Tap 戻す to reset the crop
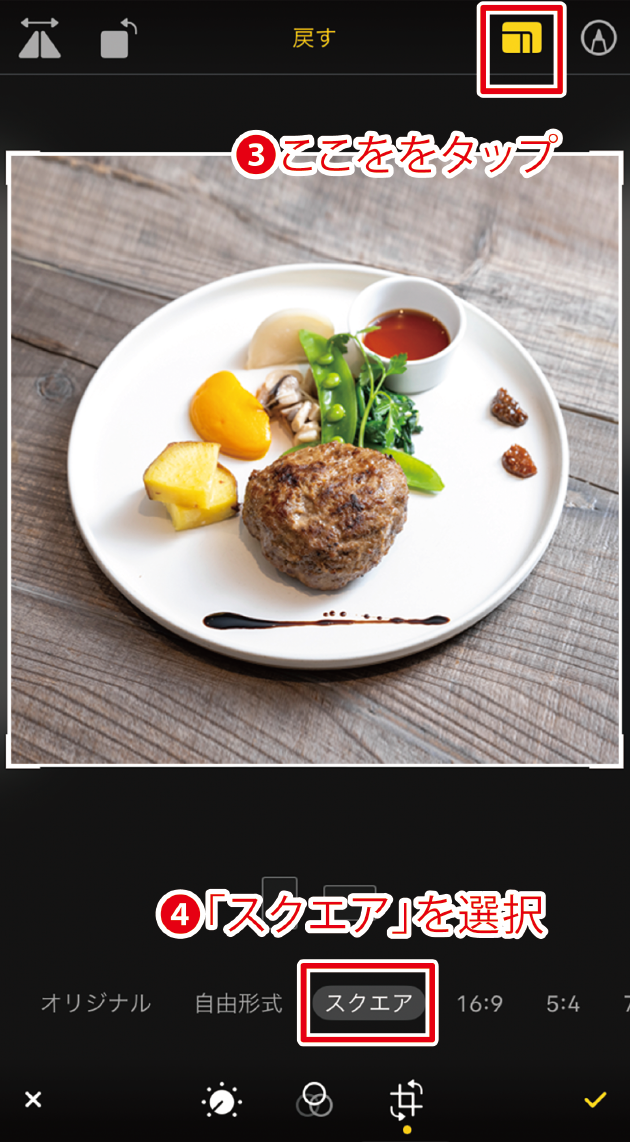Viewport: 630px width, 1142px height. (314, 38)
